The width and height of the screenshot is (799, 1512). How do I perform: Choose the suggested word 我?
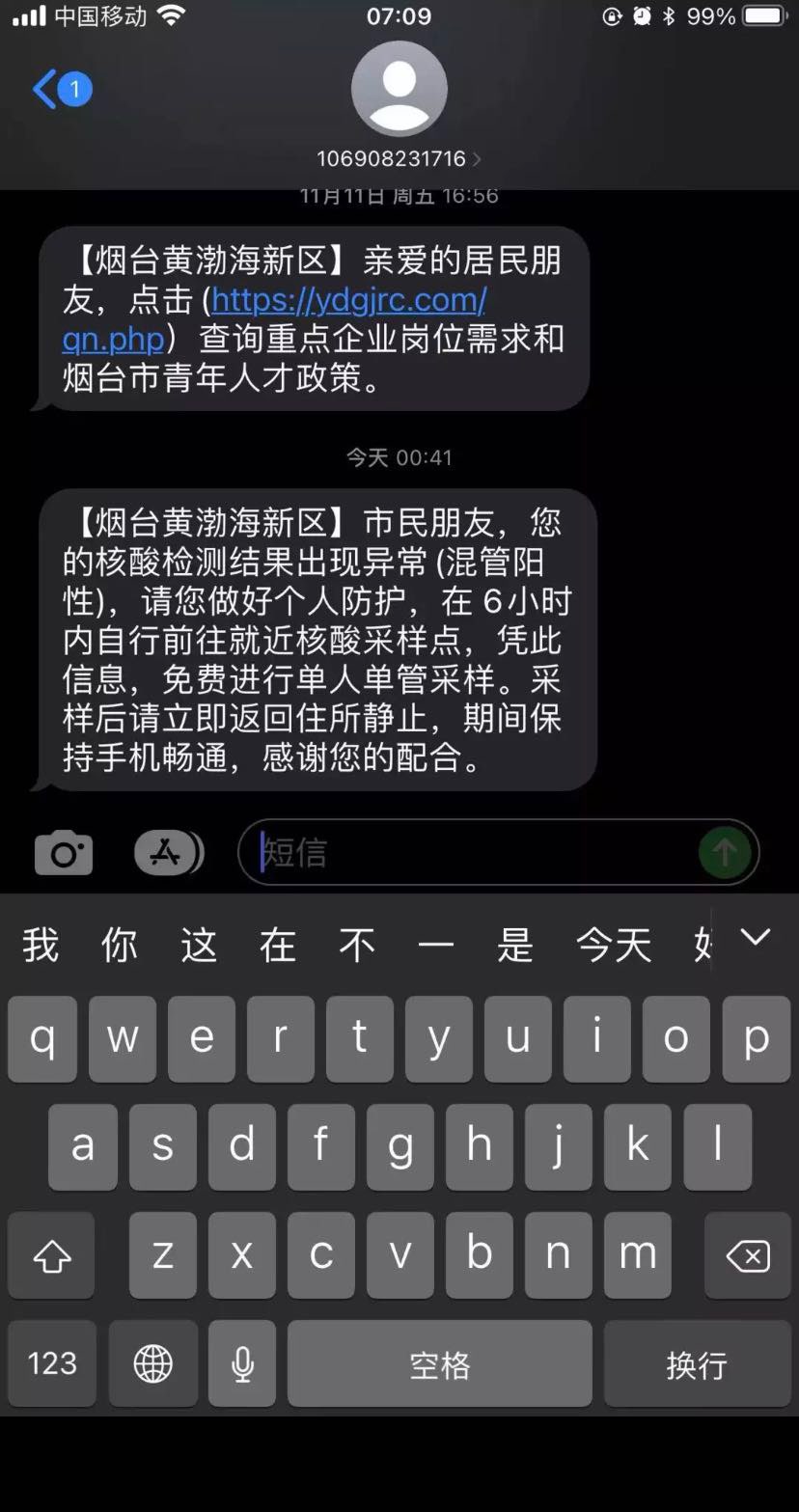[41, 946]
